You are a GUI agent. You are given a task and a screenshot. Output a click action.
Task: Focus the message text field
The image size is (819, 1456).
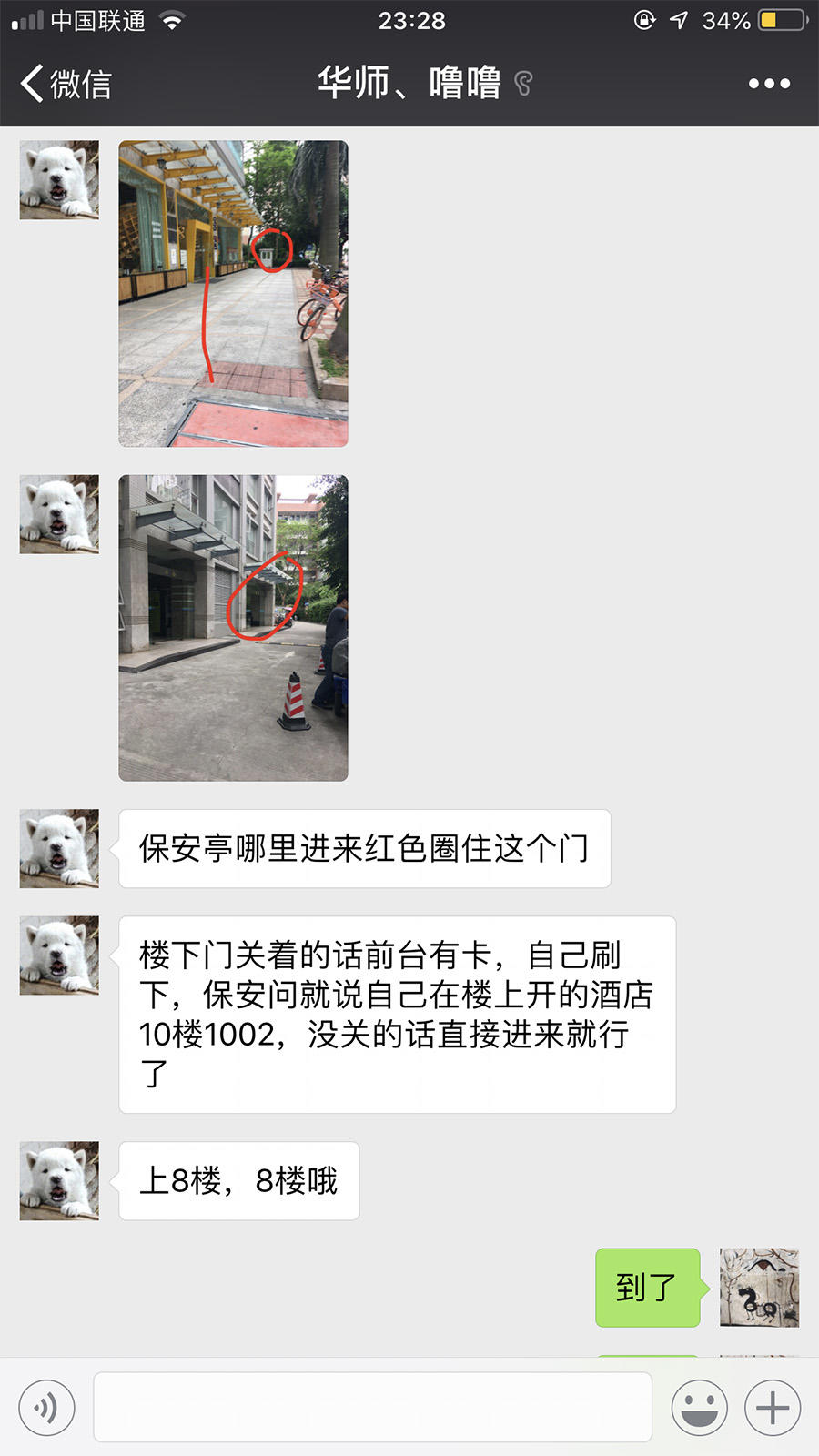tap(373, 1407)
